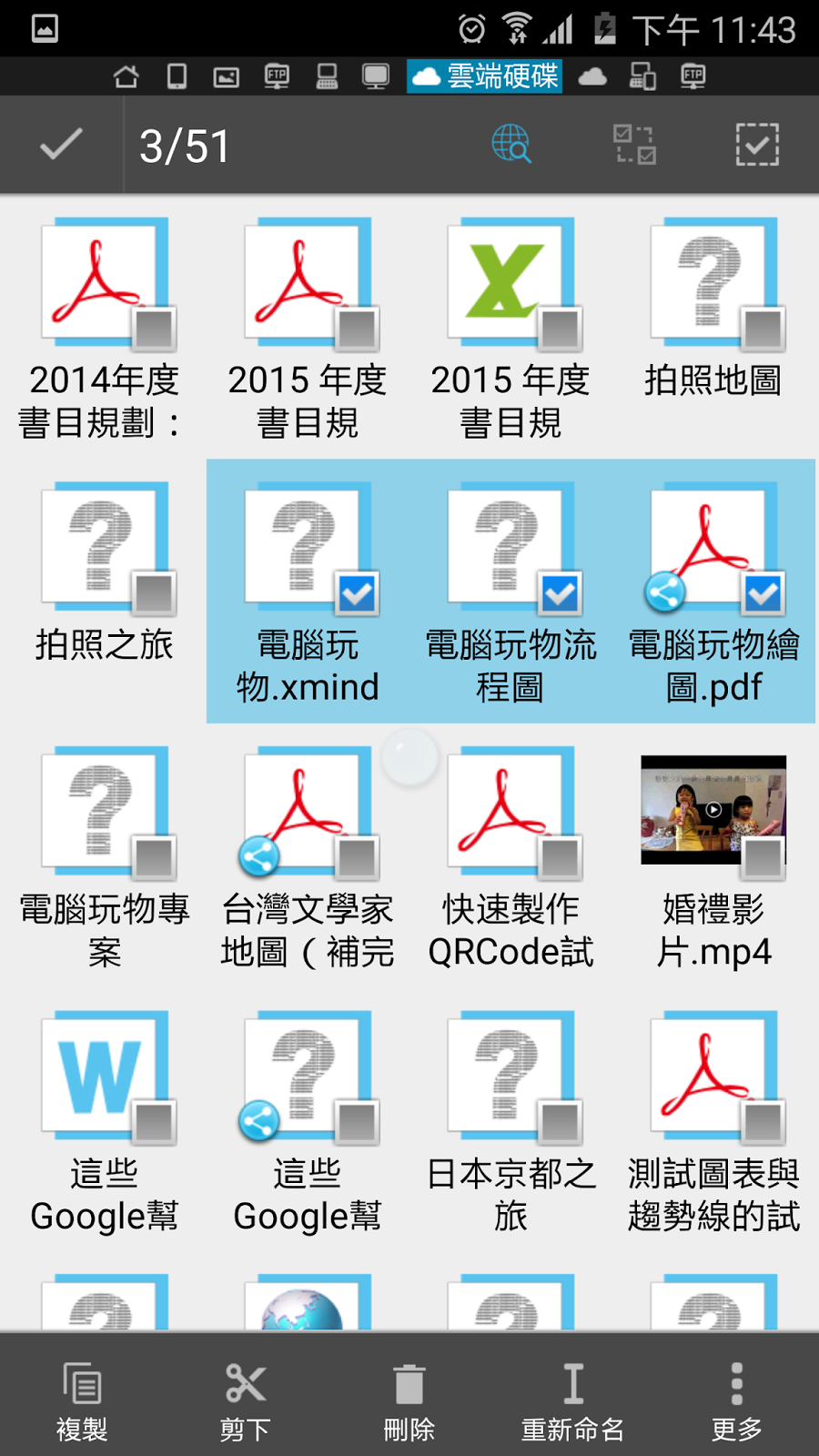This screenshot has height=1456, width=819.
Task: Cut selected files with 剪下
Action: pos(246,1401)
